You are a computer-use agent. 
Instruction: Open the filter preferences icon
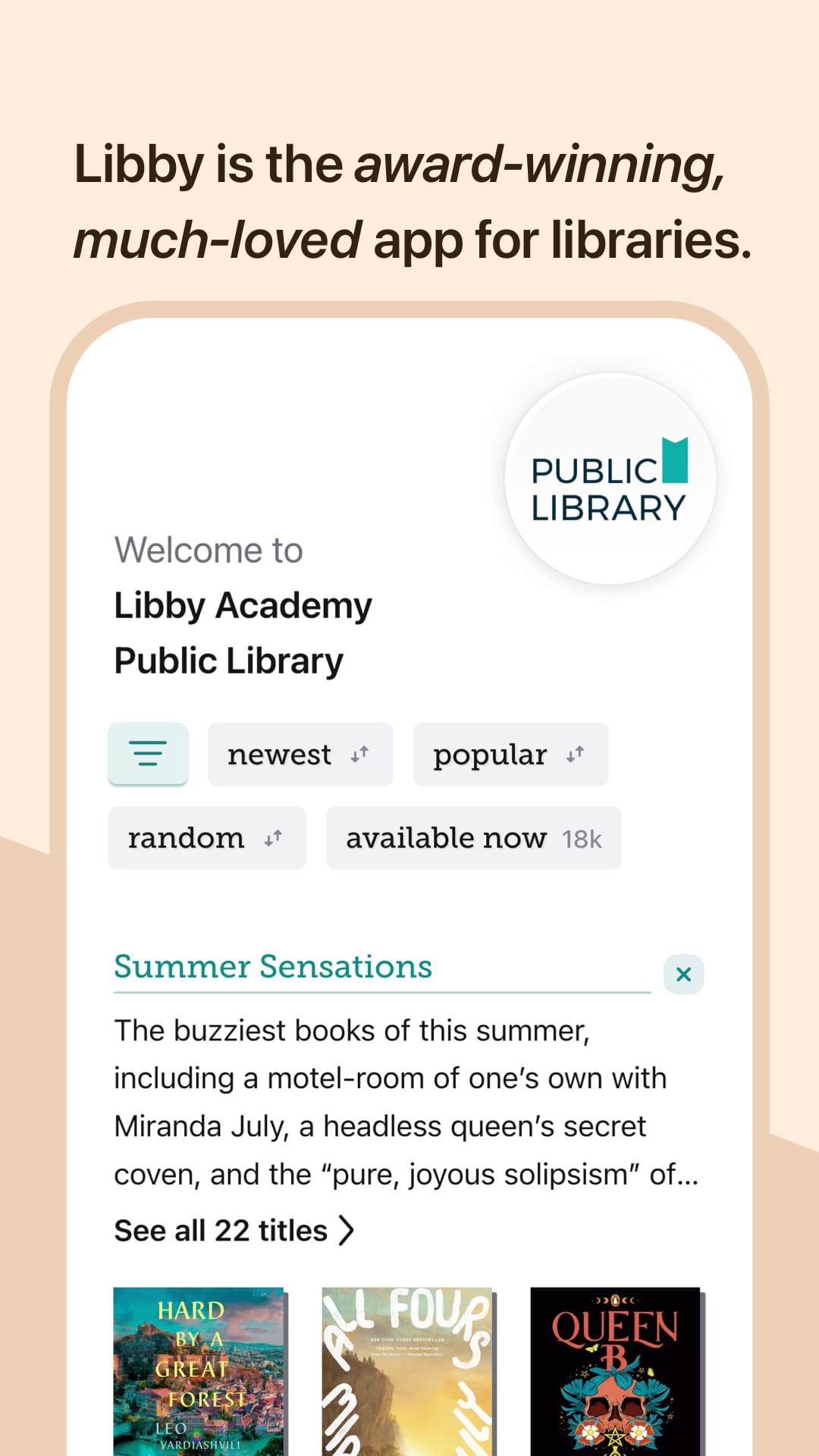click(148, 755)
